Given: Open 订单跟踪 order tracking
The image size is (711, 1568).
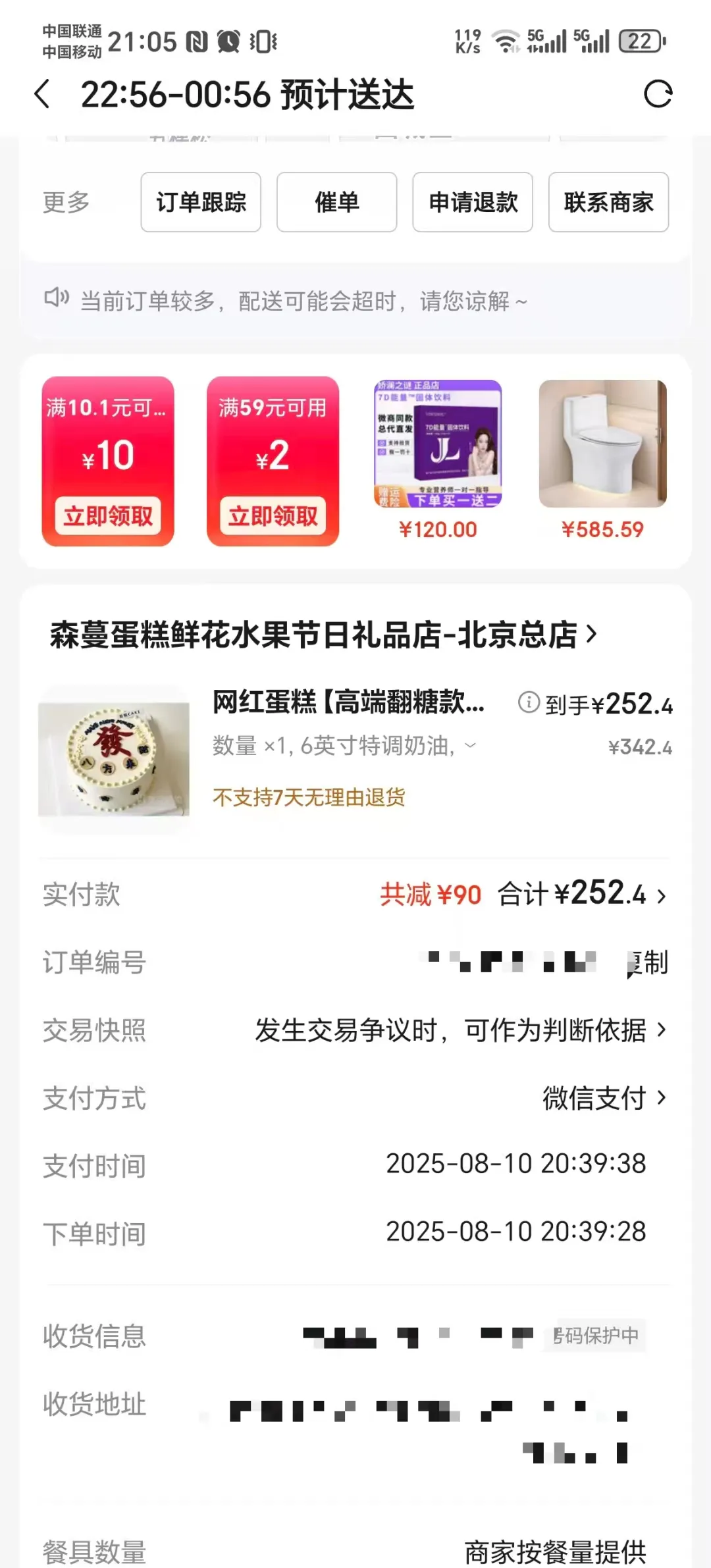Looking at the screenshot, I should pos(201,202).
